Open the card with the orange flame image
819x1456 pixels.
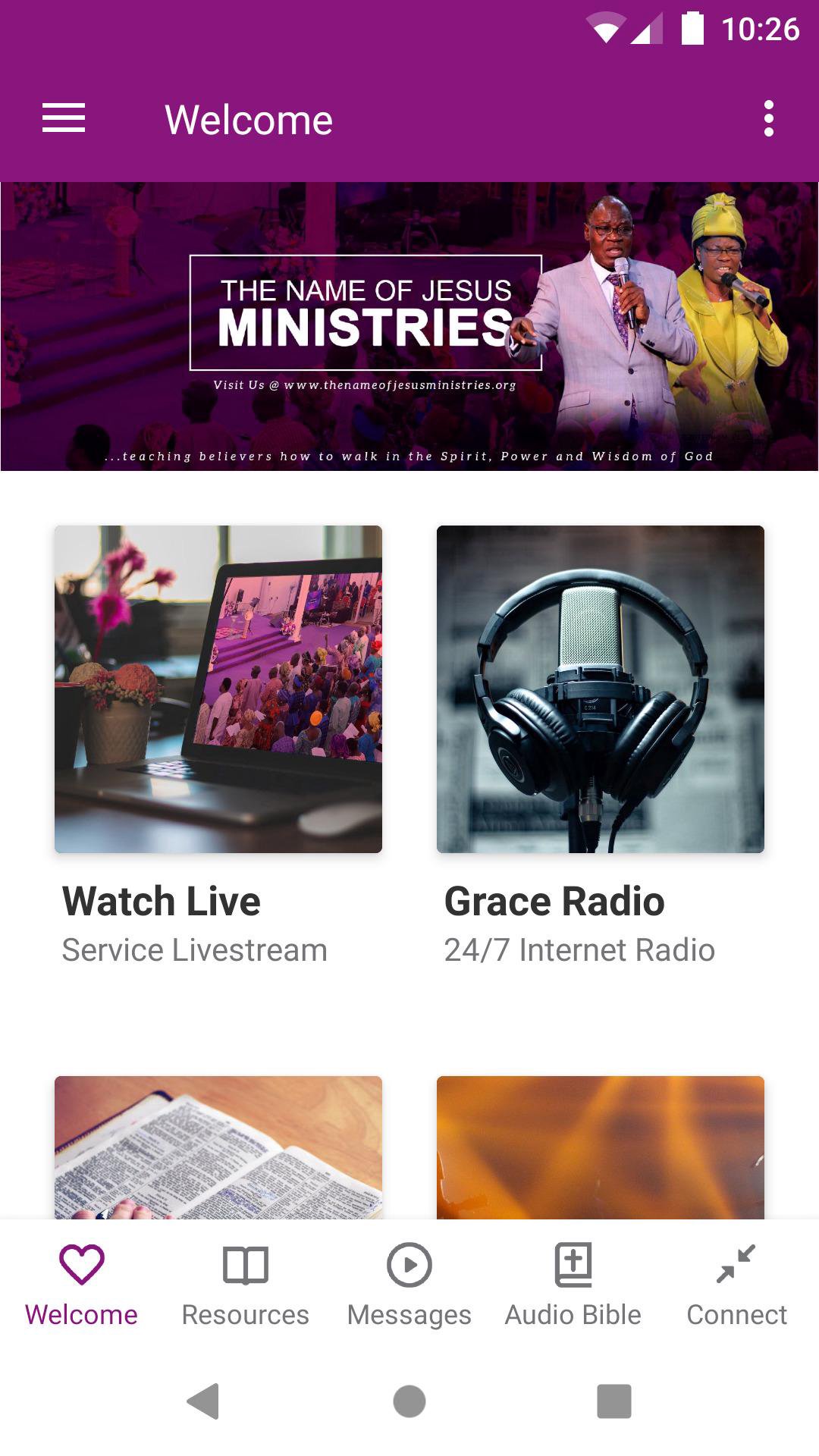click(x=601, y=1147)
